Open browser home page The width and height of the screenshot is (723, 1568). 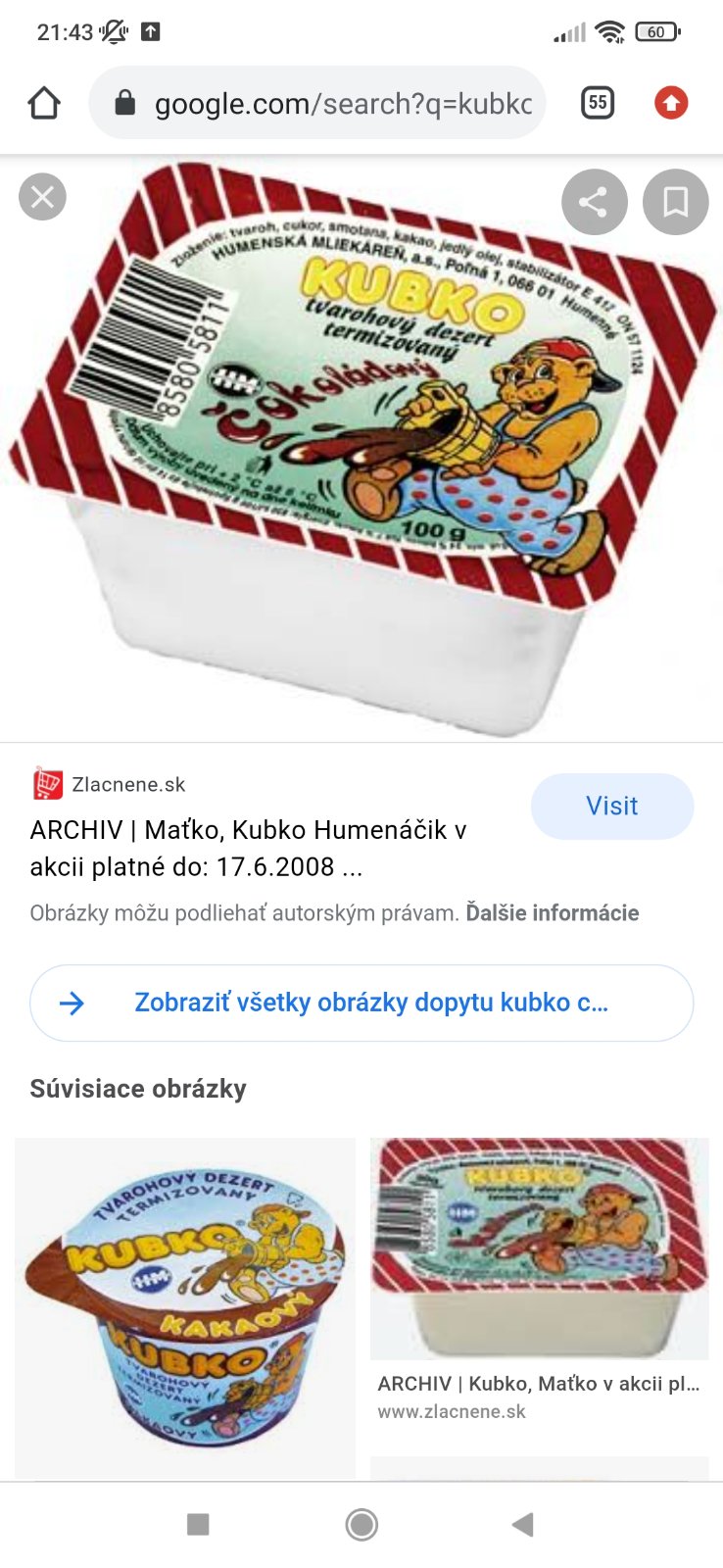44,103
